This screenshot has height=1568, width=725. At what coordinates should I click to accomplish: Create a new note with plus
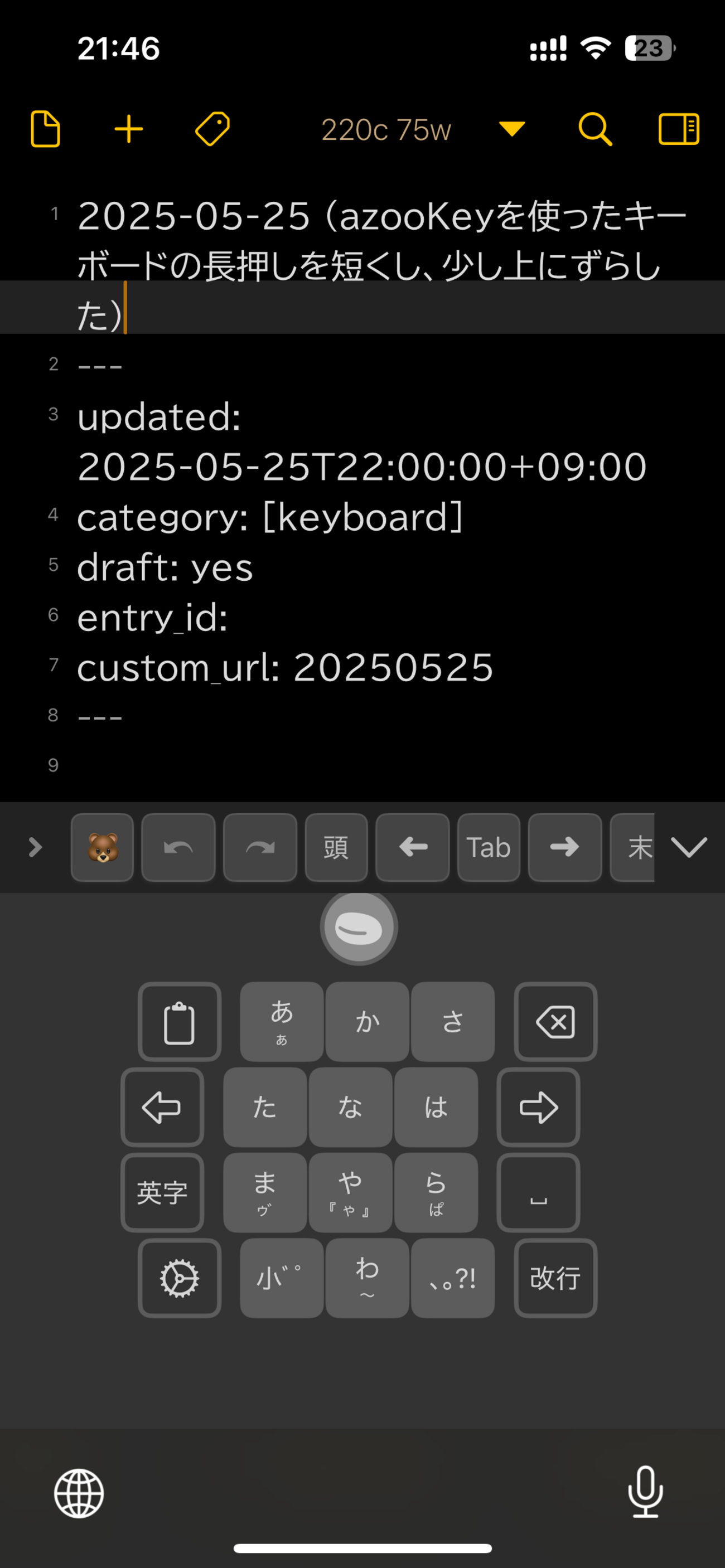click(129, 129)
